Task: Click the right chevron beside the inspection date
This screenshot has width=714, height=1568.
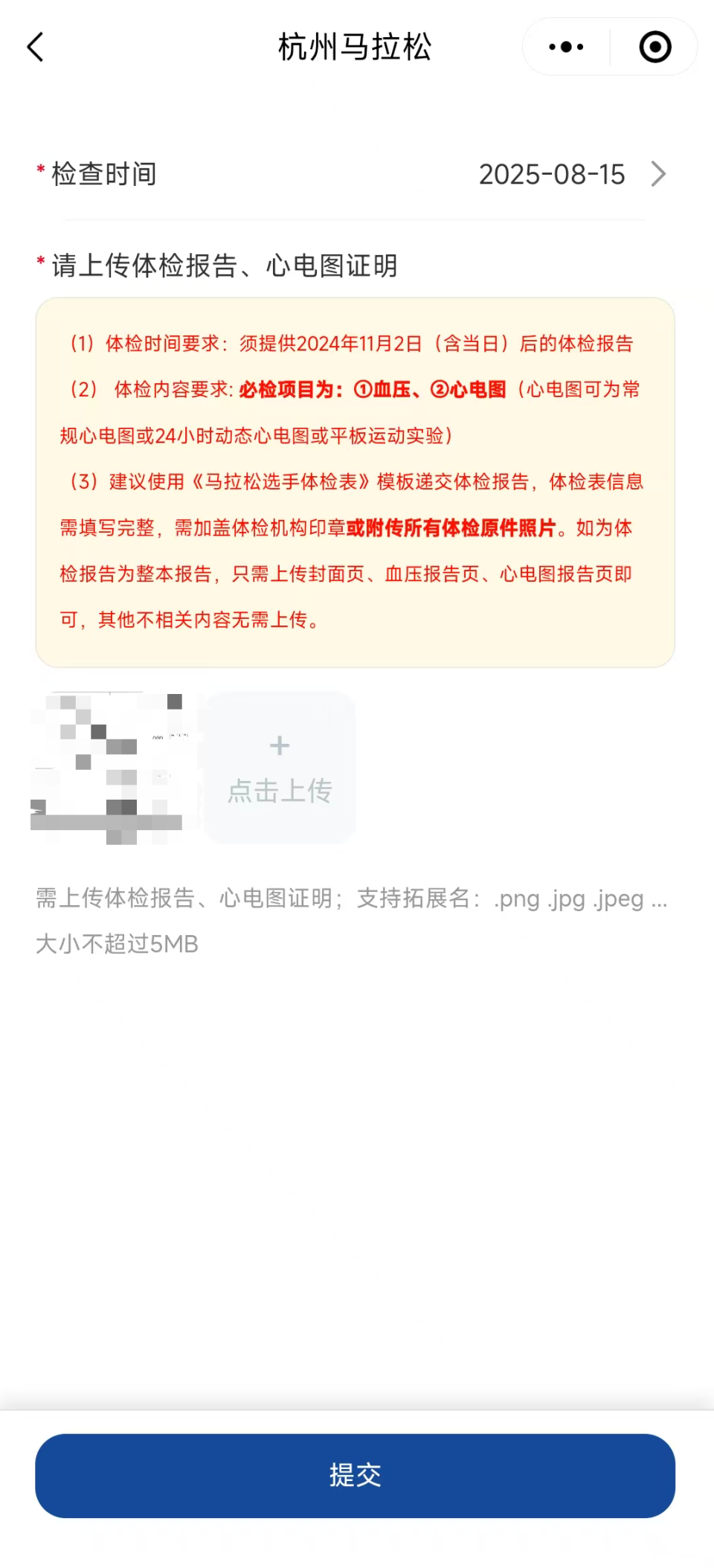Action: pos(657,174)
